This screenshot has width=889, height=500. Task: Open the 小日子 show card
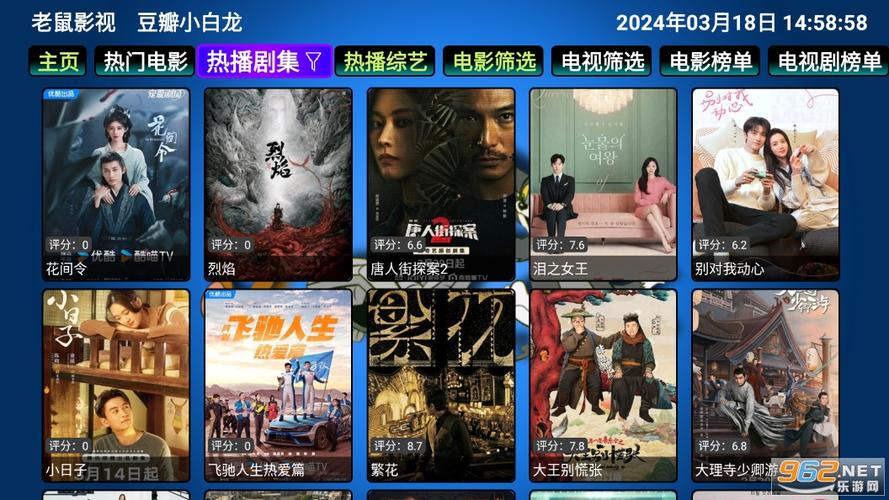(116, 385)
